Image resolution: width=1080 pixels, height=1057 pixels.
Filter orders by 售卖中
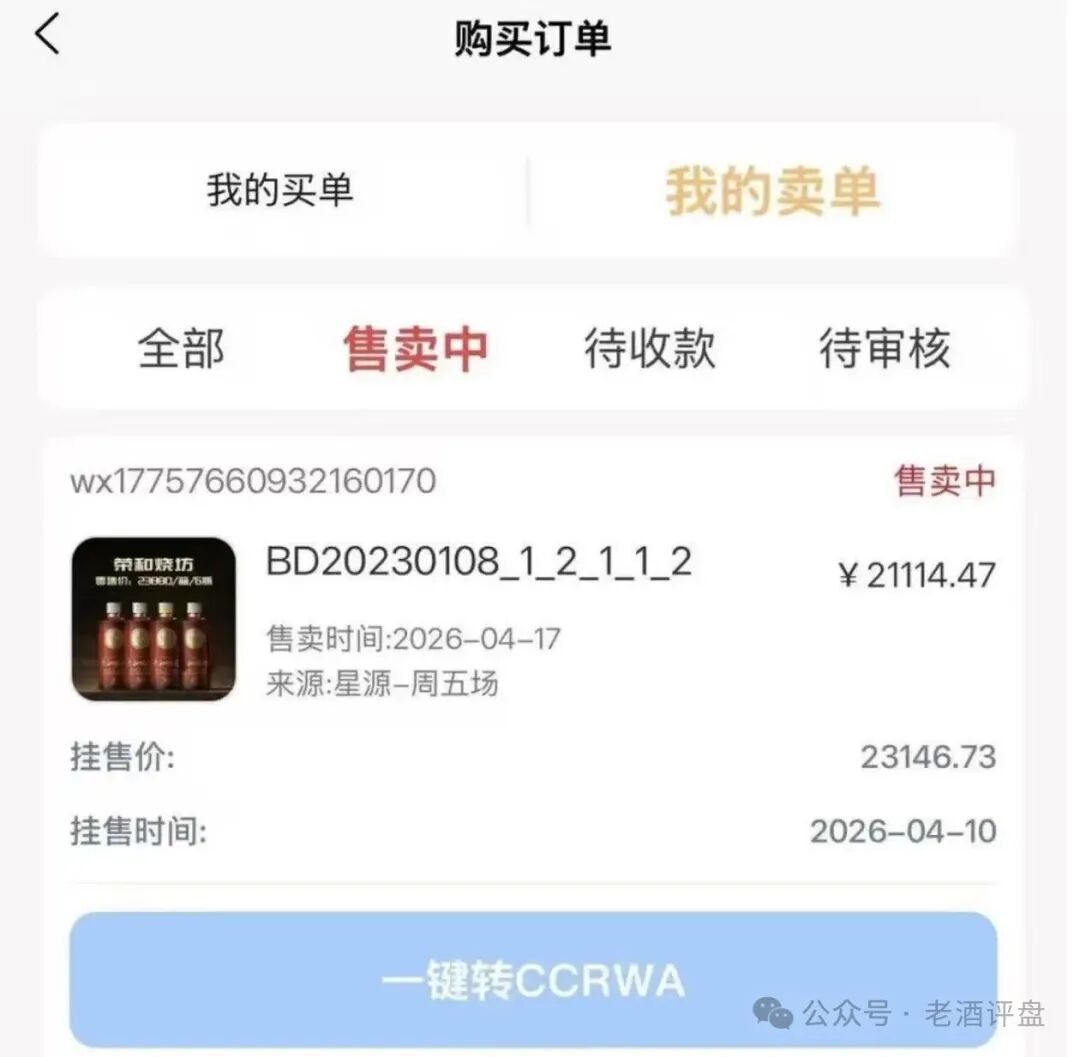(415, 349)
